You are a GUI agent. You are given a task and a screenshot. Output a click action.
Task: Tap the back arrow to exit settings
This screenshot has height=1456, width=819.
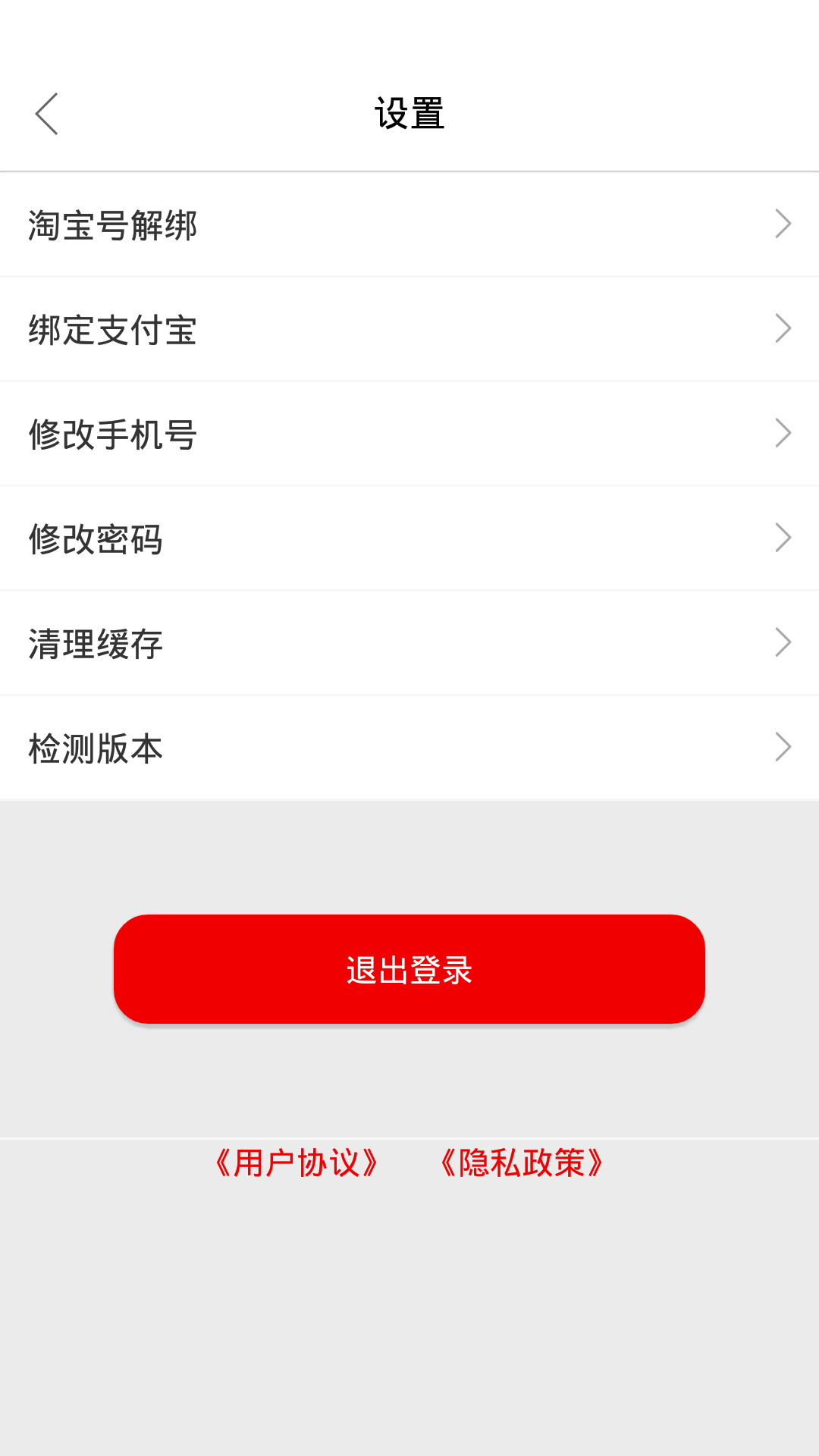[x=47, y=114]
